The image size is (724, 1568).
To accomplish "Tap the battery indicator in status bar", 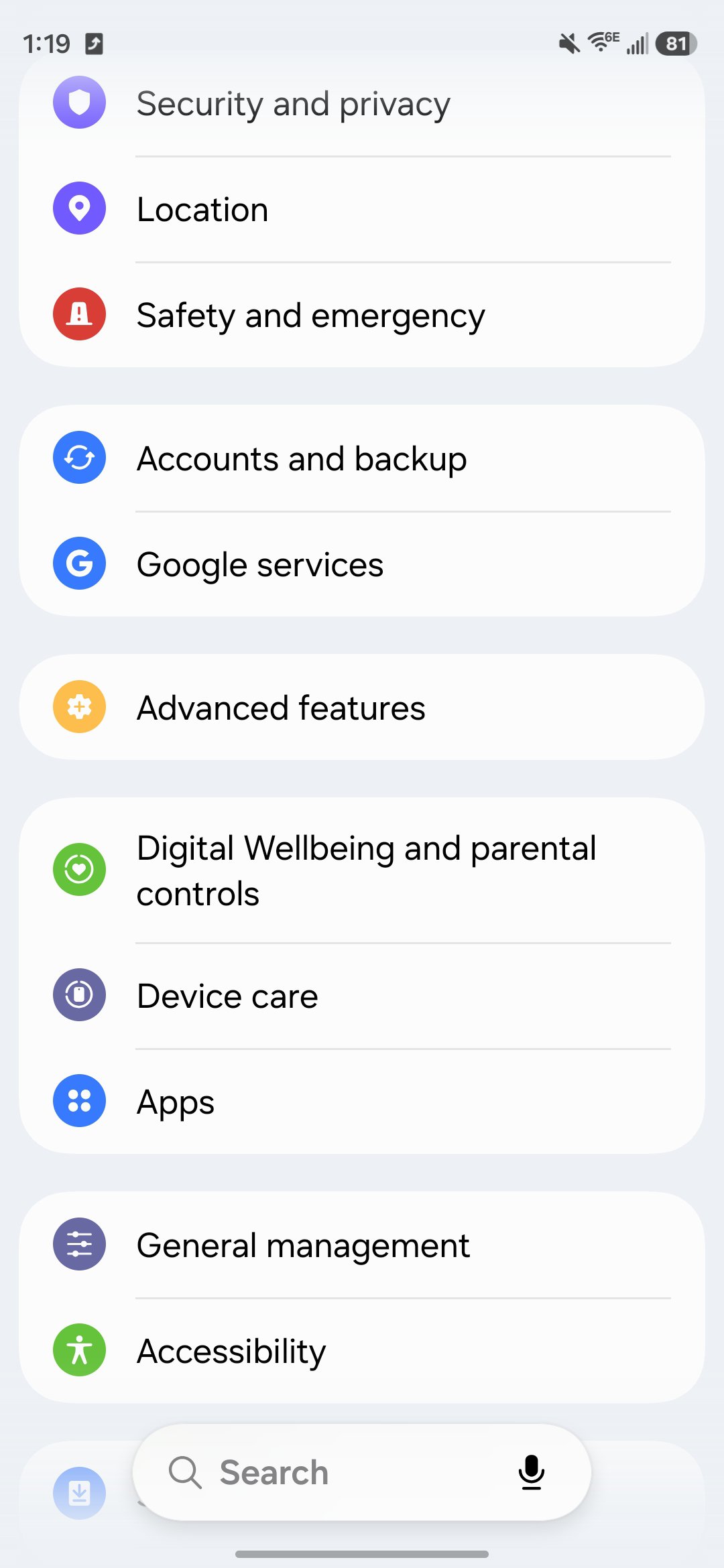I will (674, 44).
